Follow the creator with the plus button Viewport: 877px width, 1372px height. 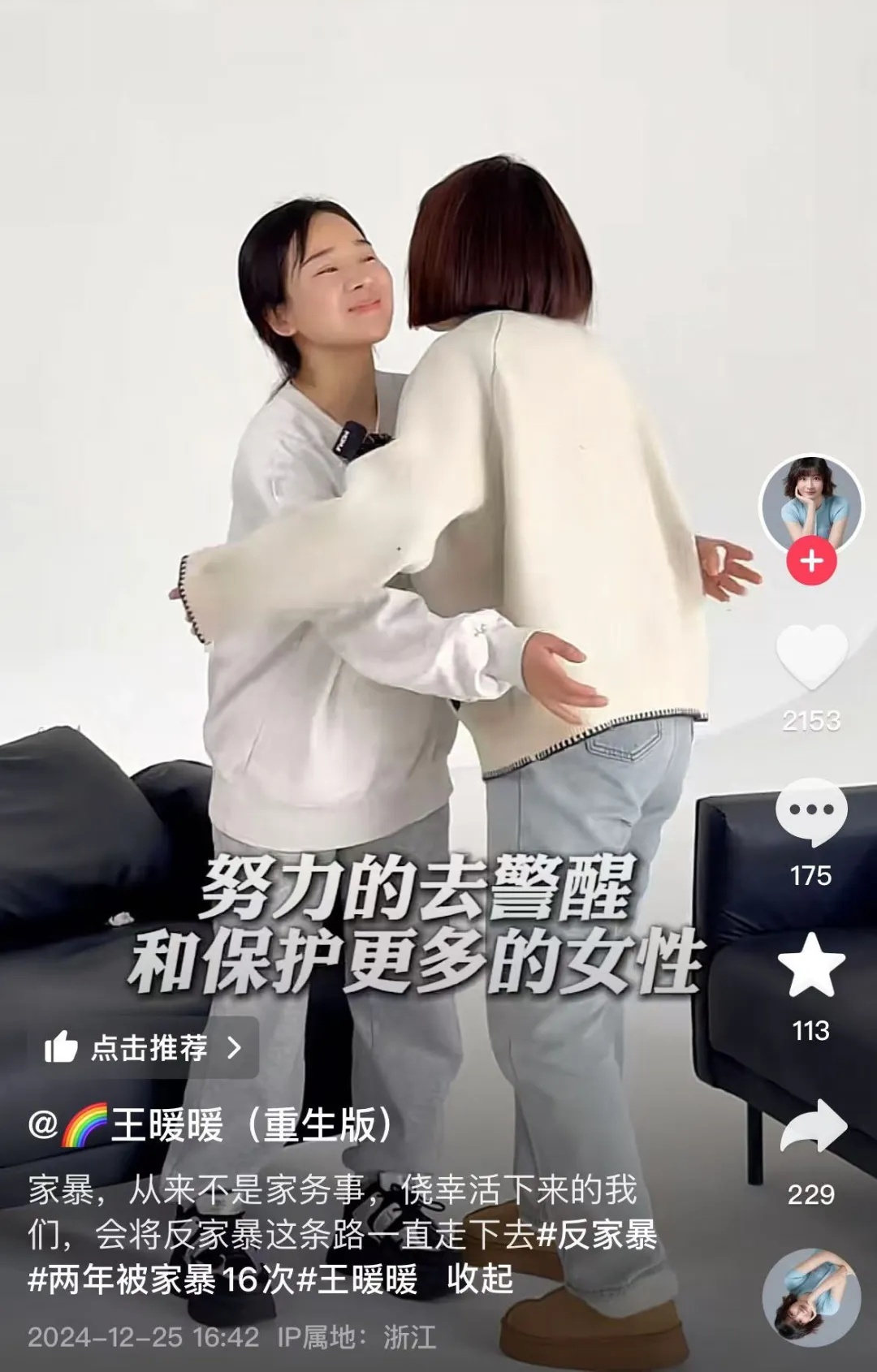[810, 561]
